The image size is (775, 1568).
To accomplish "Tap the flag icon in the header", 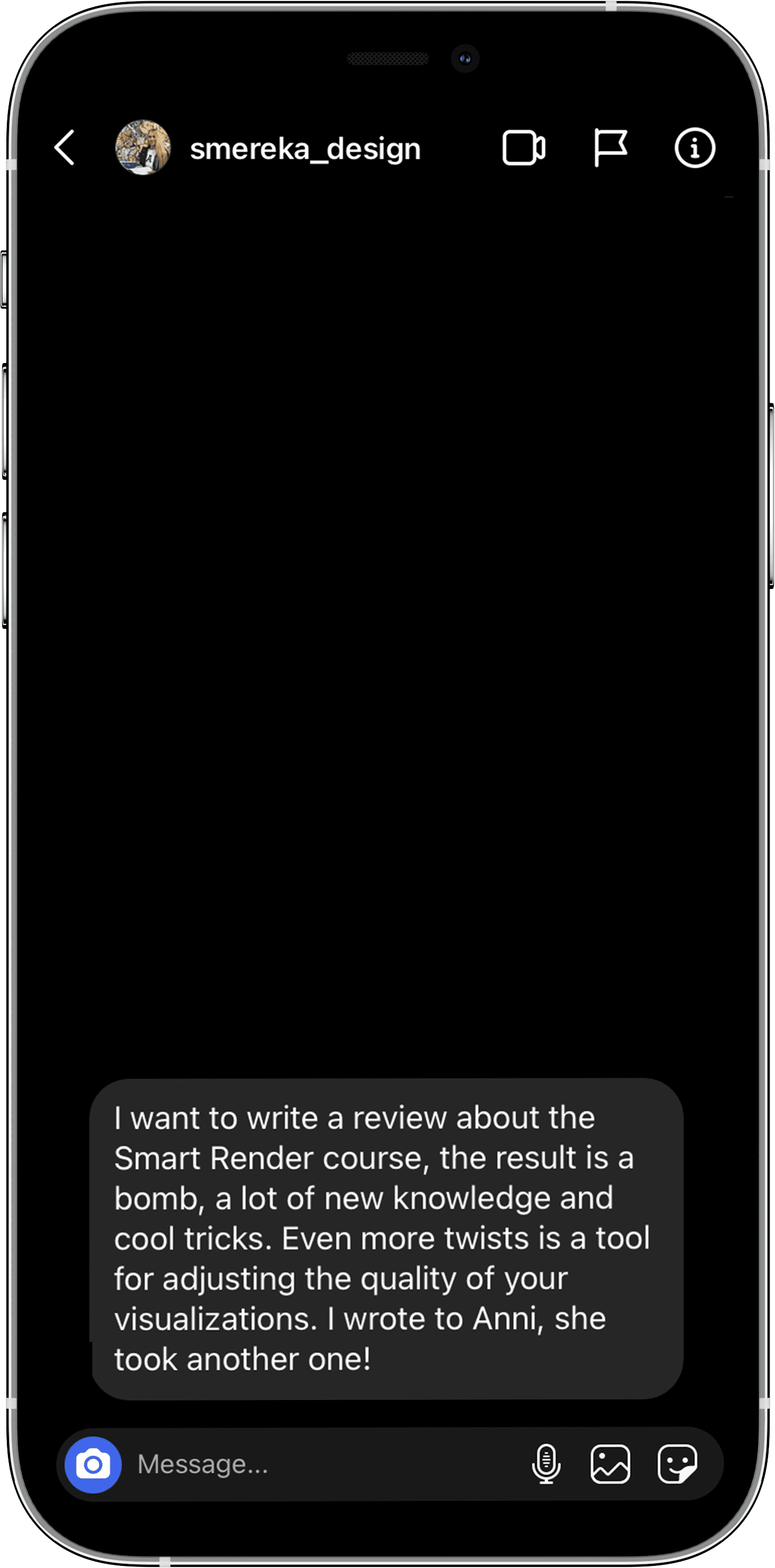I will coord(610,147).
